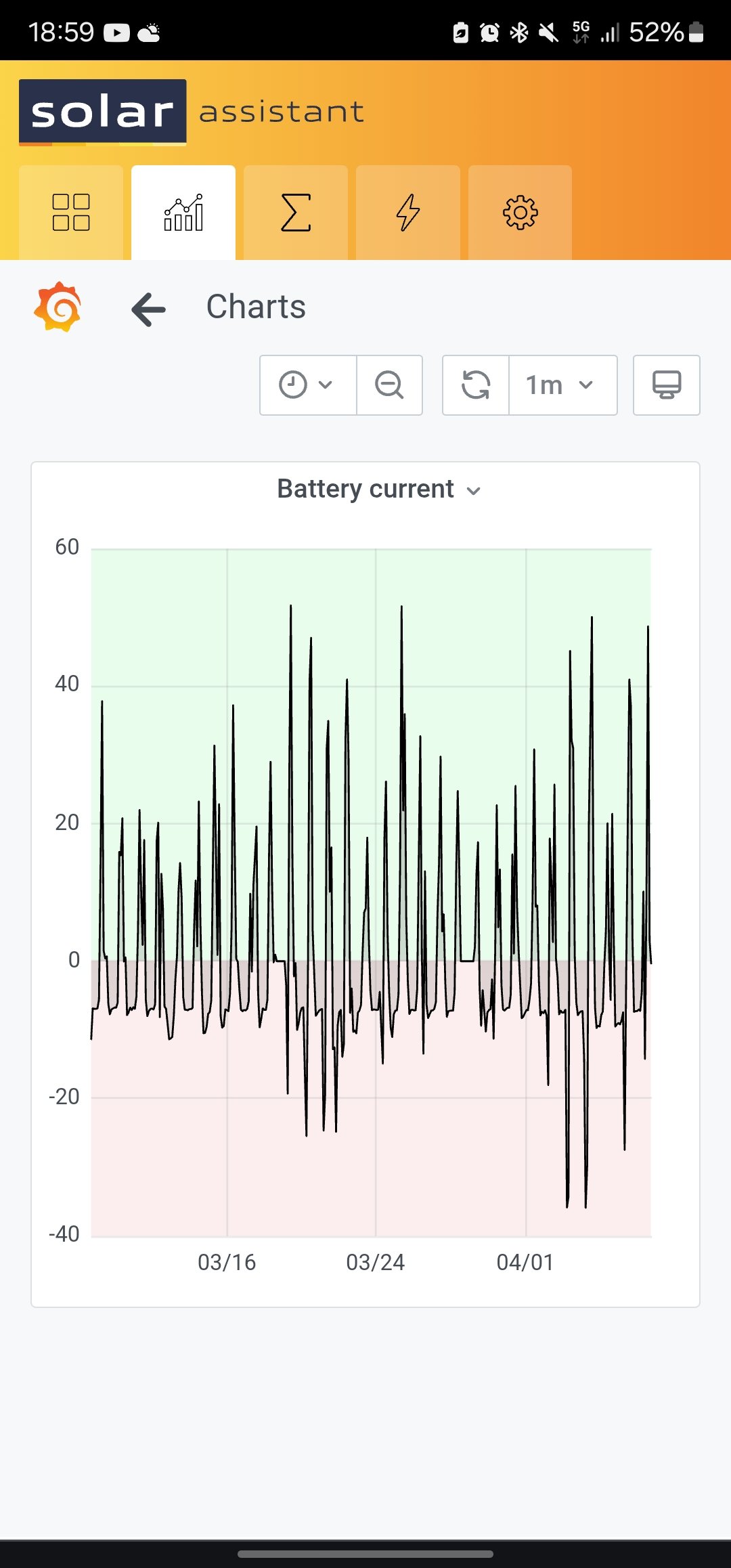Screen dimensions: 731x1568
Task: Open the time range picker
Action: coord(307,385)
